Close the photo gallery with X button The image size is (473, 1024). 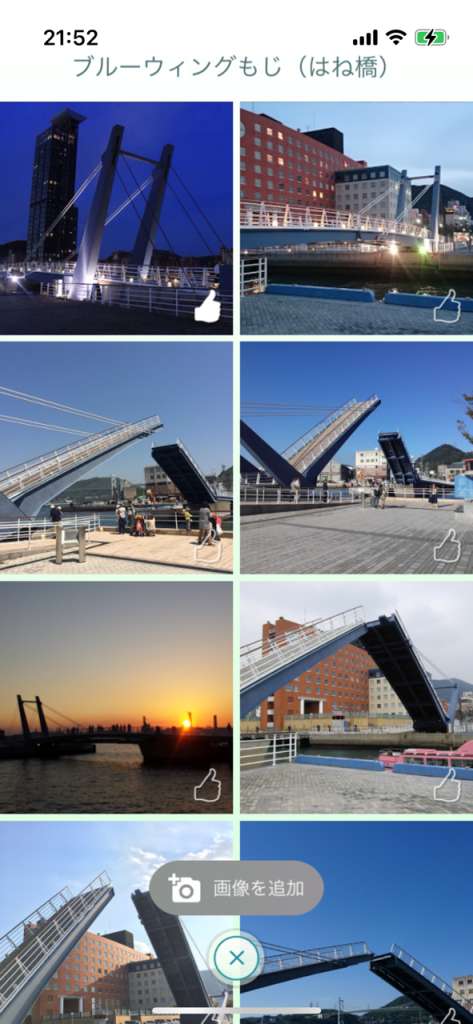tap(236, 958)
